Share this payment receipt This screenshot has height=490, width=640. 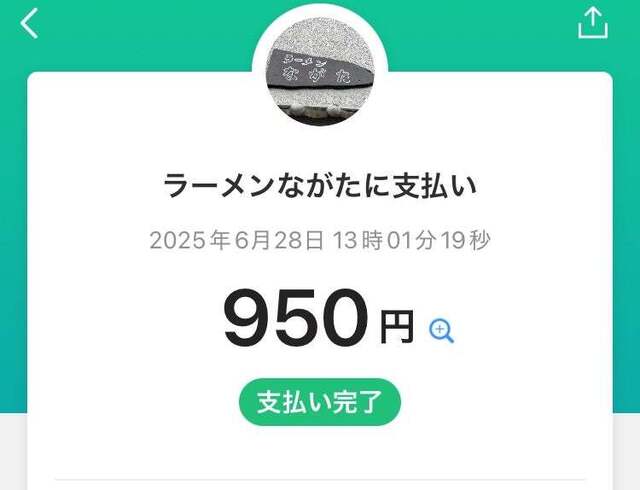[x=593, y=23]
